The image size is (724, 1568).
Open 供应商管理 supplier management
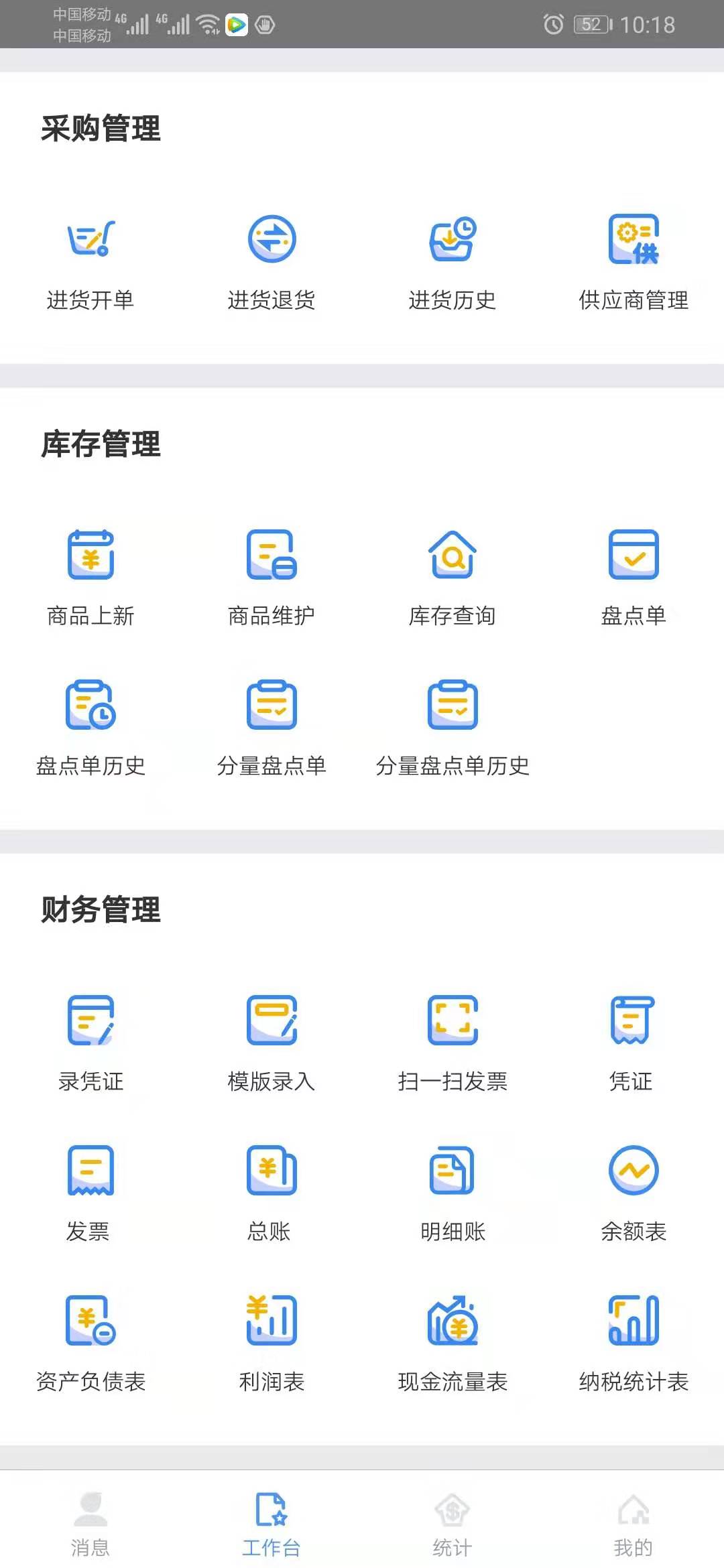tap(633, 261)
